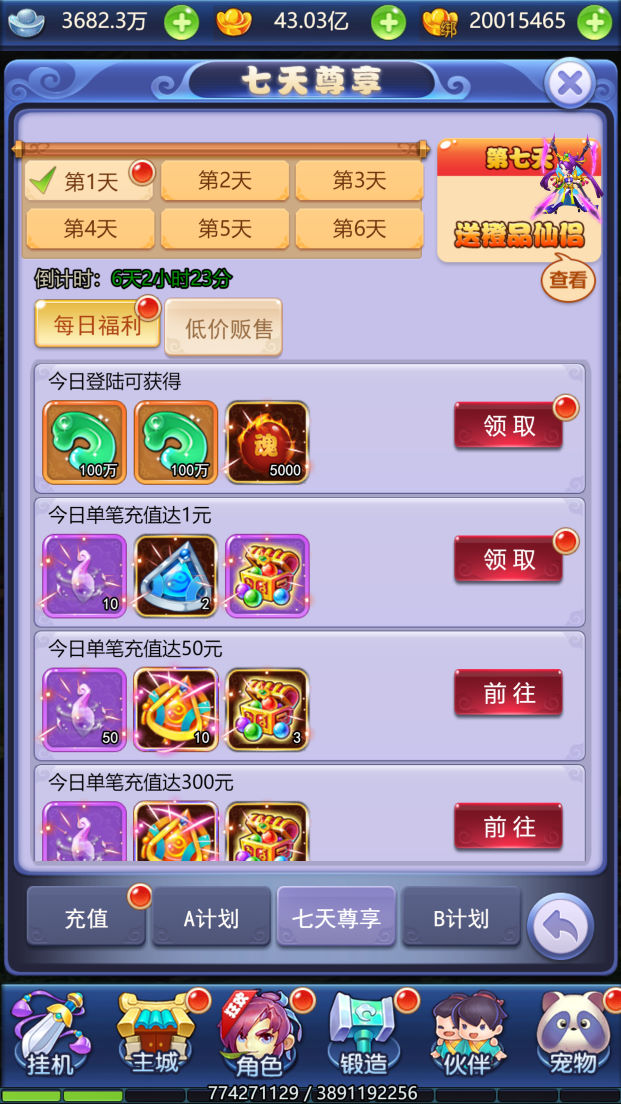Tap 前往 for the 单笔充值达300元 reward
This screenshot has width=621, height=1104.
[509, 826]
